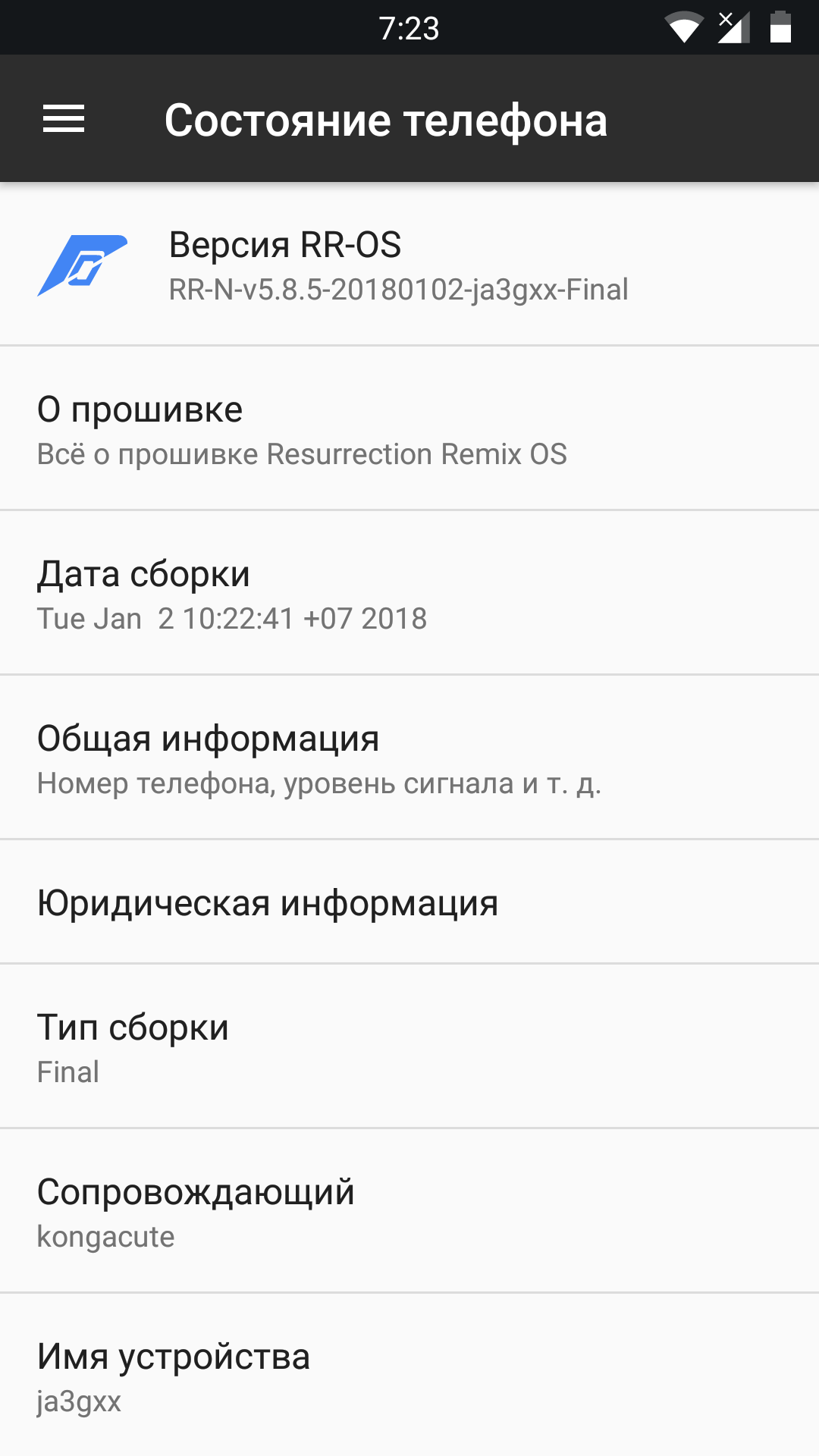Tap the Тип сборки row
This screenshot has height=1456, width=819.
(x=409, y=1048)
